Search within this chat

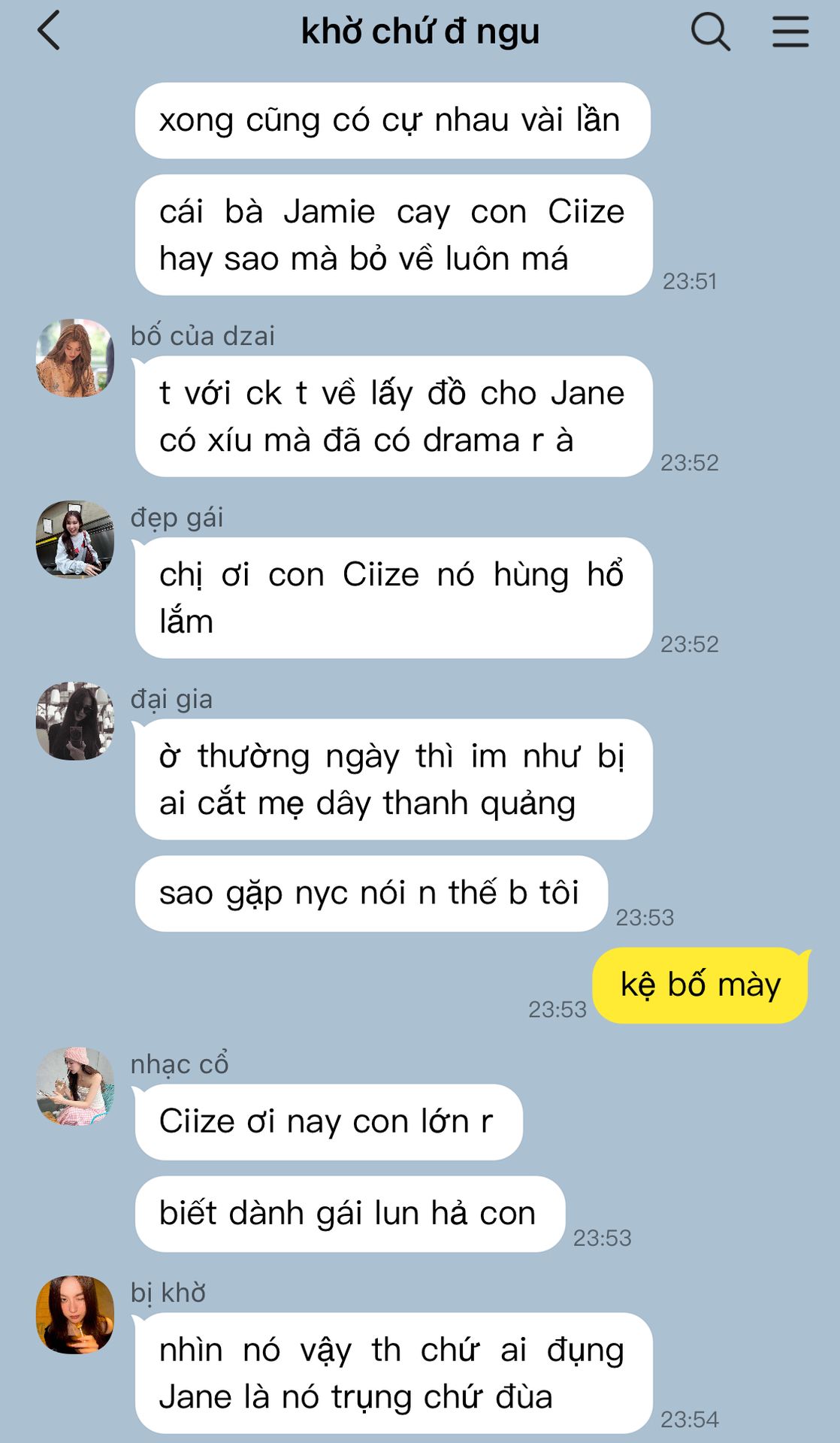[710, 32]
